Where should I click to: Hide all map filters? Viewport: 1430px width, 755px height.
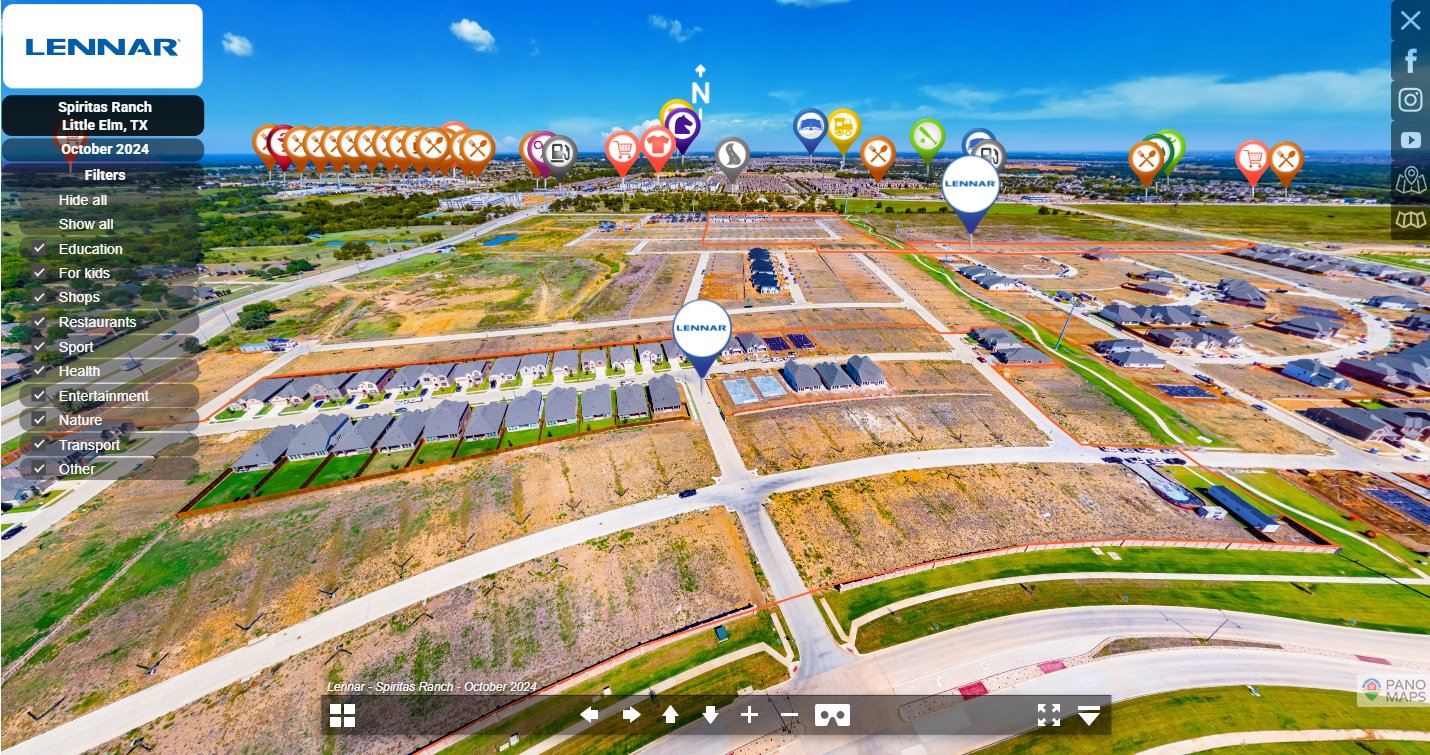click(x=84, y=200)
